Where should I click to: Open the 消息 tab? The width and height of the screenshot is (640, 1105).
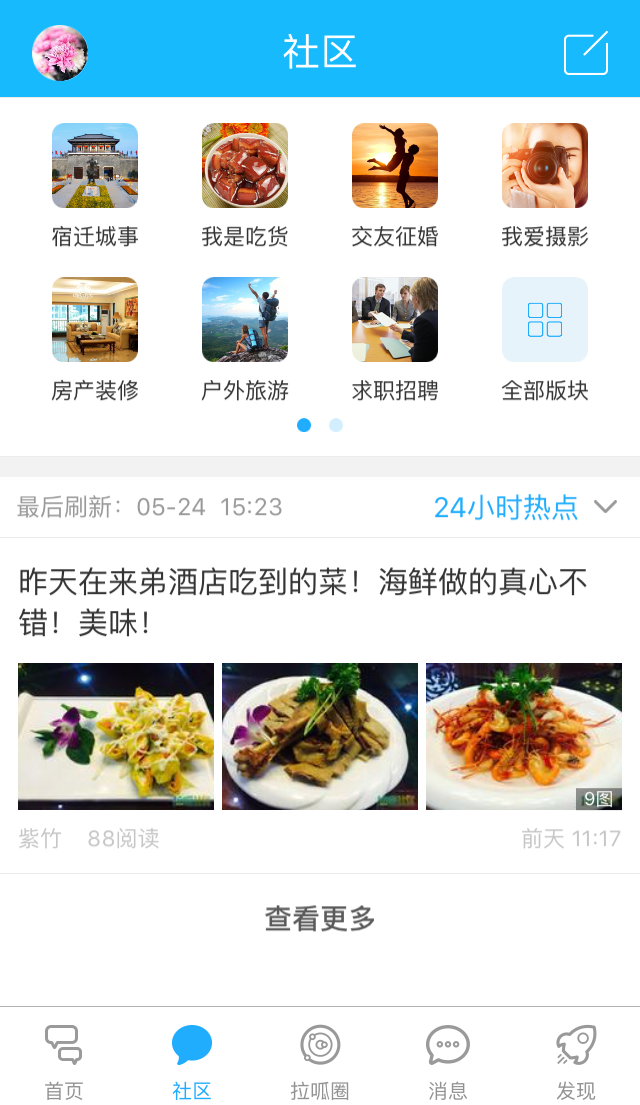(448, 1060)
